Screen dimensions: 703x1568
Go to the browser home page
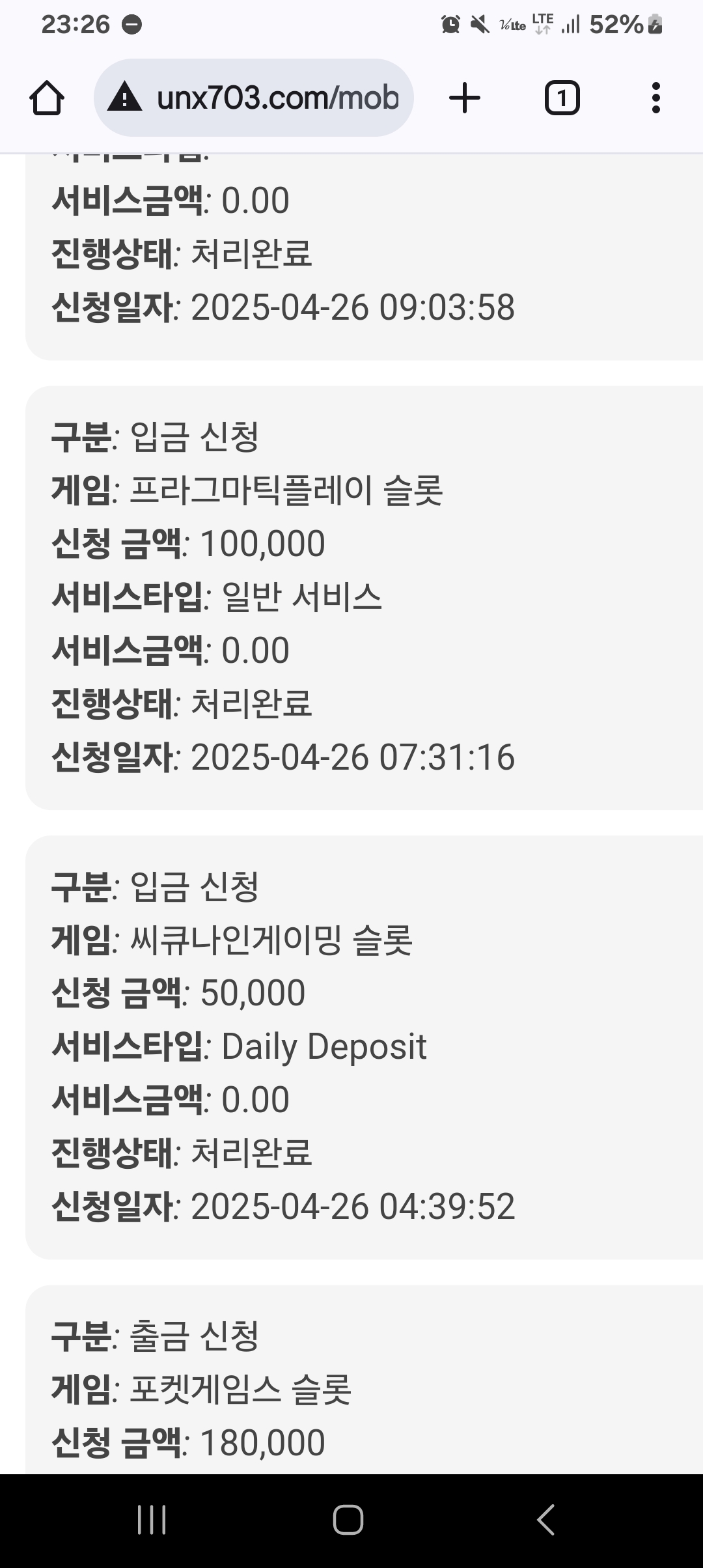[x=47, y=98]
